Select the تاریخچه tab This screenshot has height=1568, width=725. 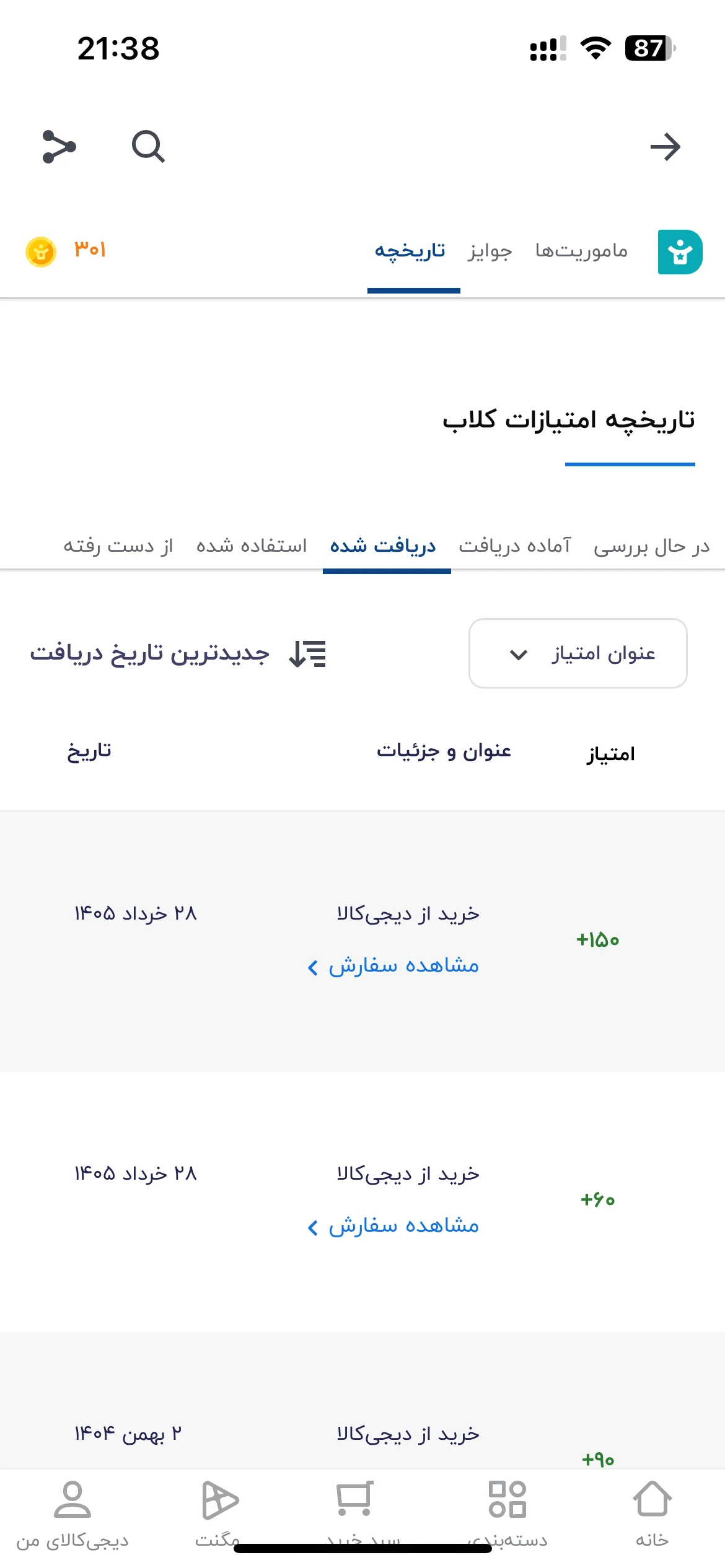410,251
